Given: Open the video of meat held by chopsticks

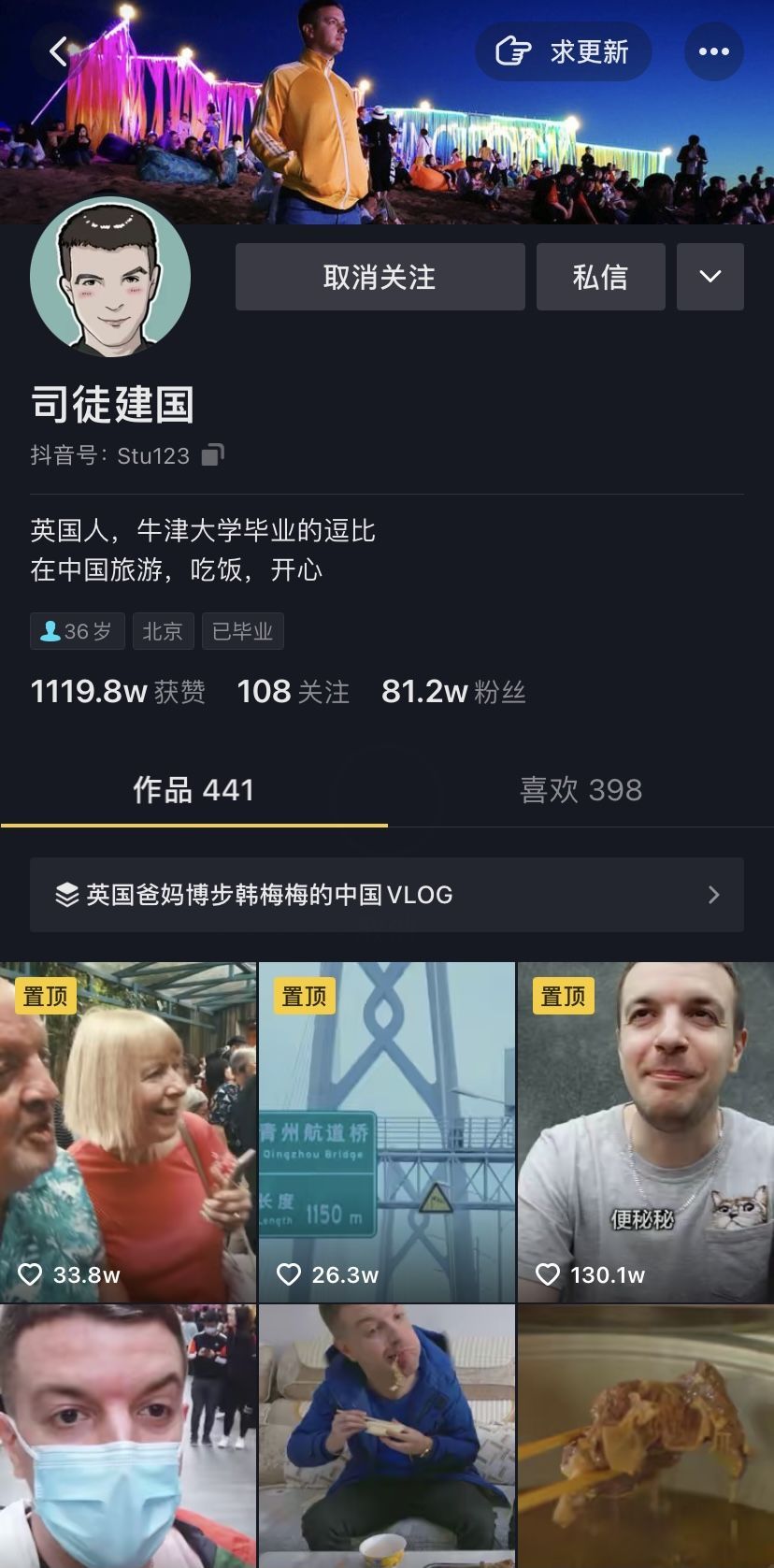Looking at the screenshot, I should click(x=646, y=1436).
